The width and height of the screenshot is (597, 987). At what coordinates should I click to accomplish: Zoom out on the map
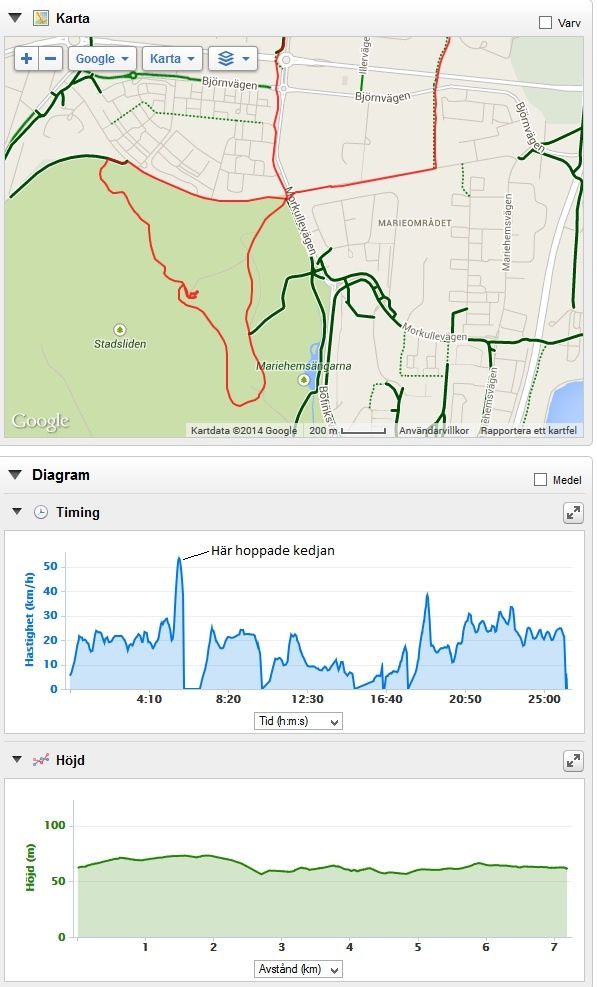point(51,59)
